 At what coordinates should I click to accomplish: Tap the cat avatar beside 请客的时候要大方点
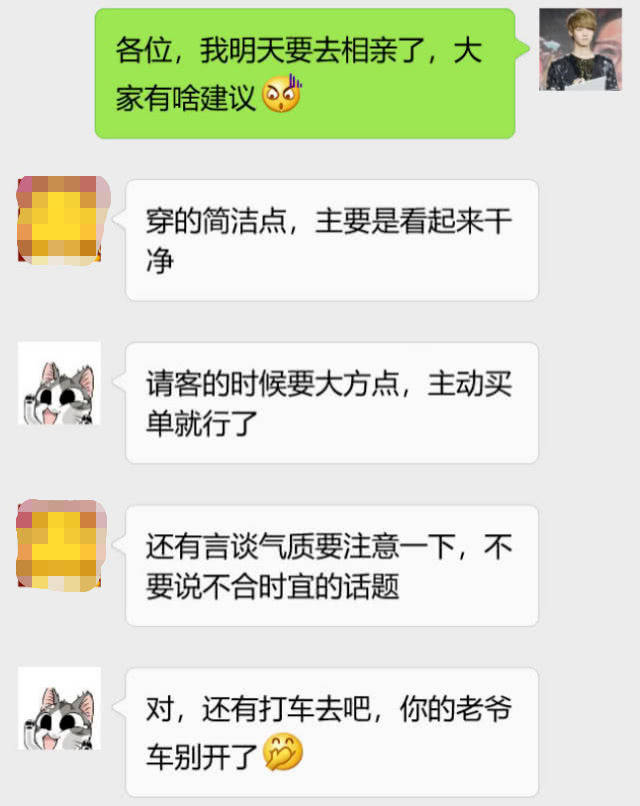point(60,383)
